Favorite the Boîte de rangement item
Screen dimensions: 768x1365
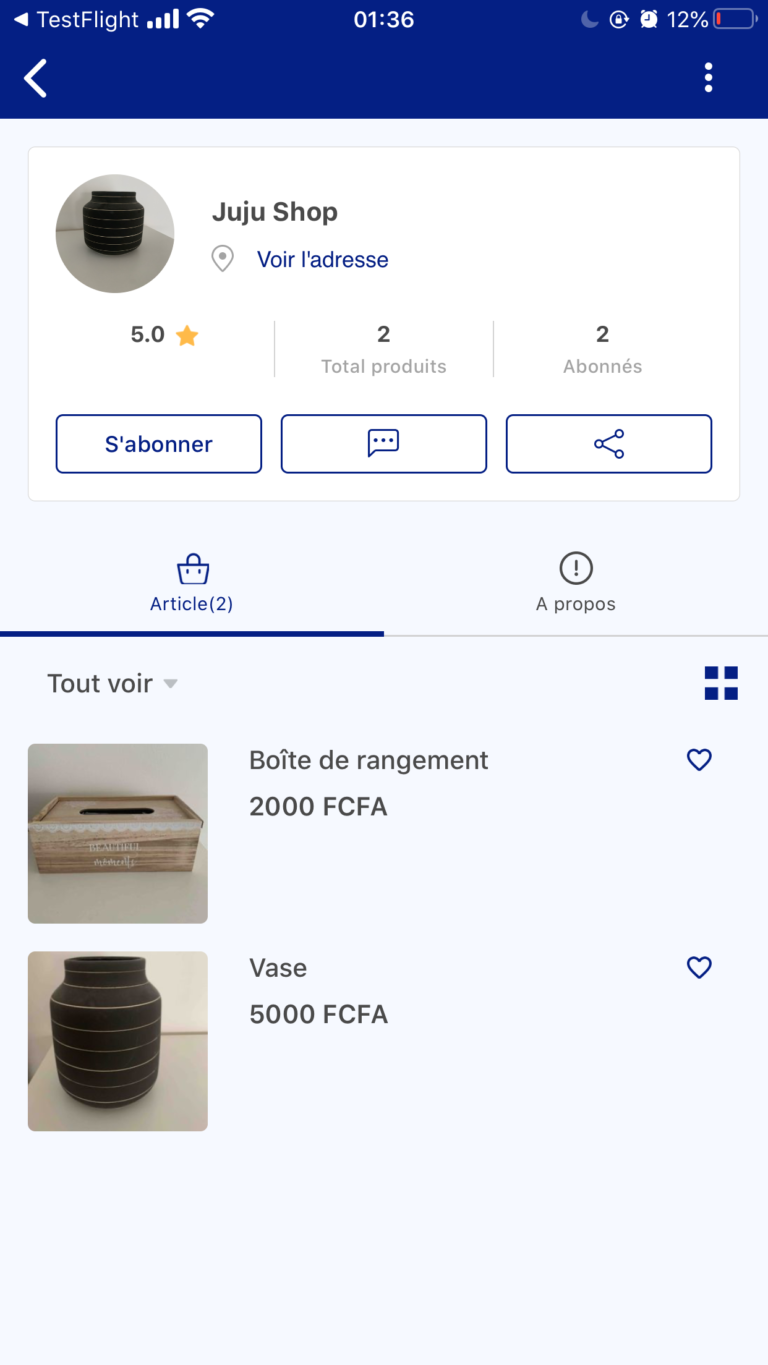point(698,760)
